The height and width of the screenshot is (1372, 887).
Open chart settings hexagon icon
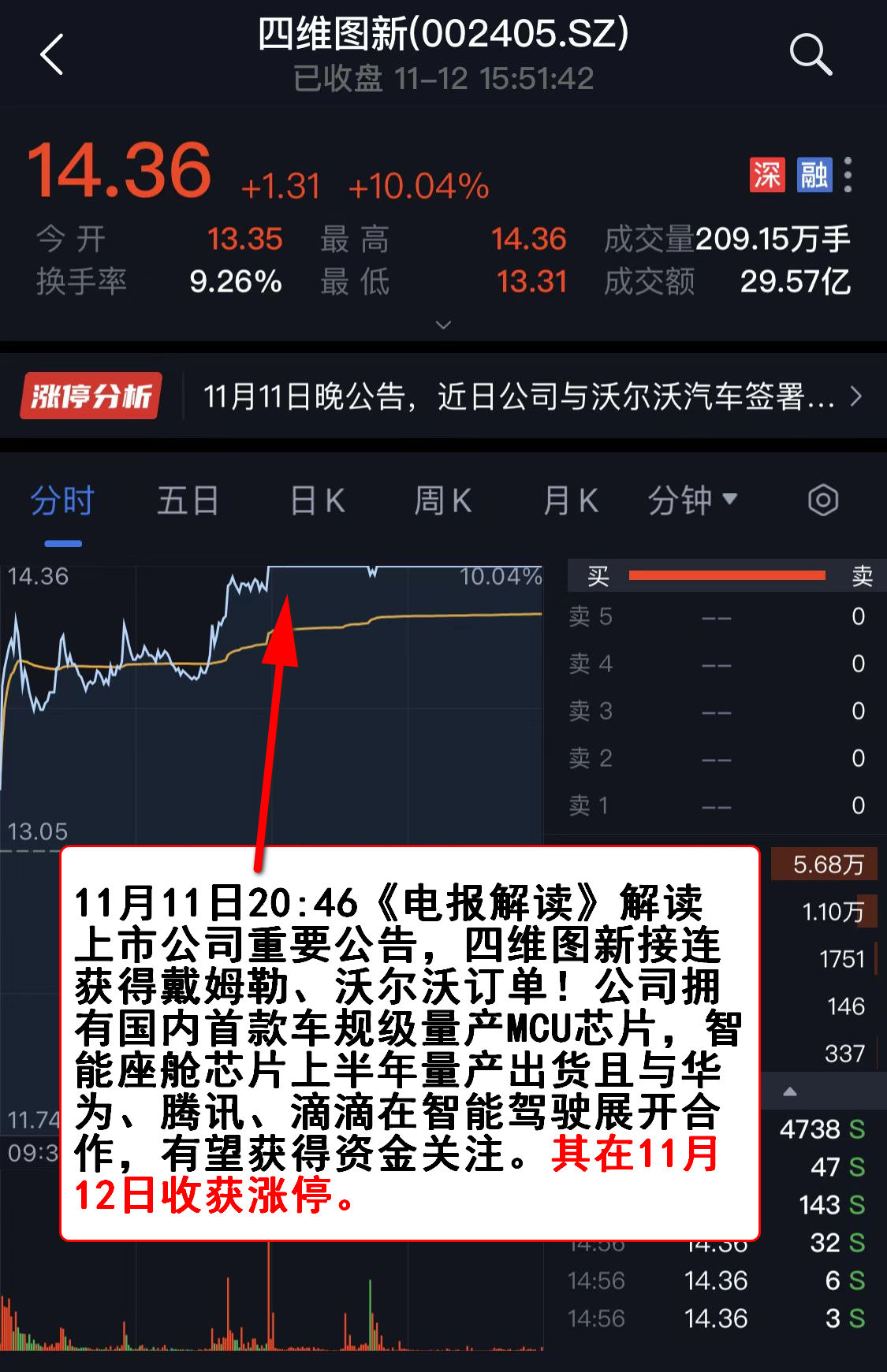pyautogui.click(x=823, y=500)
